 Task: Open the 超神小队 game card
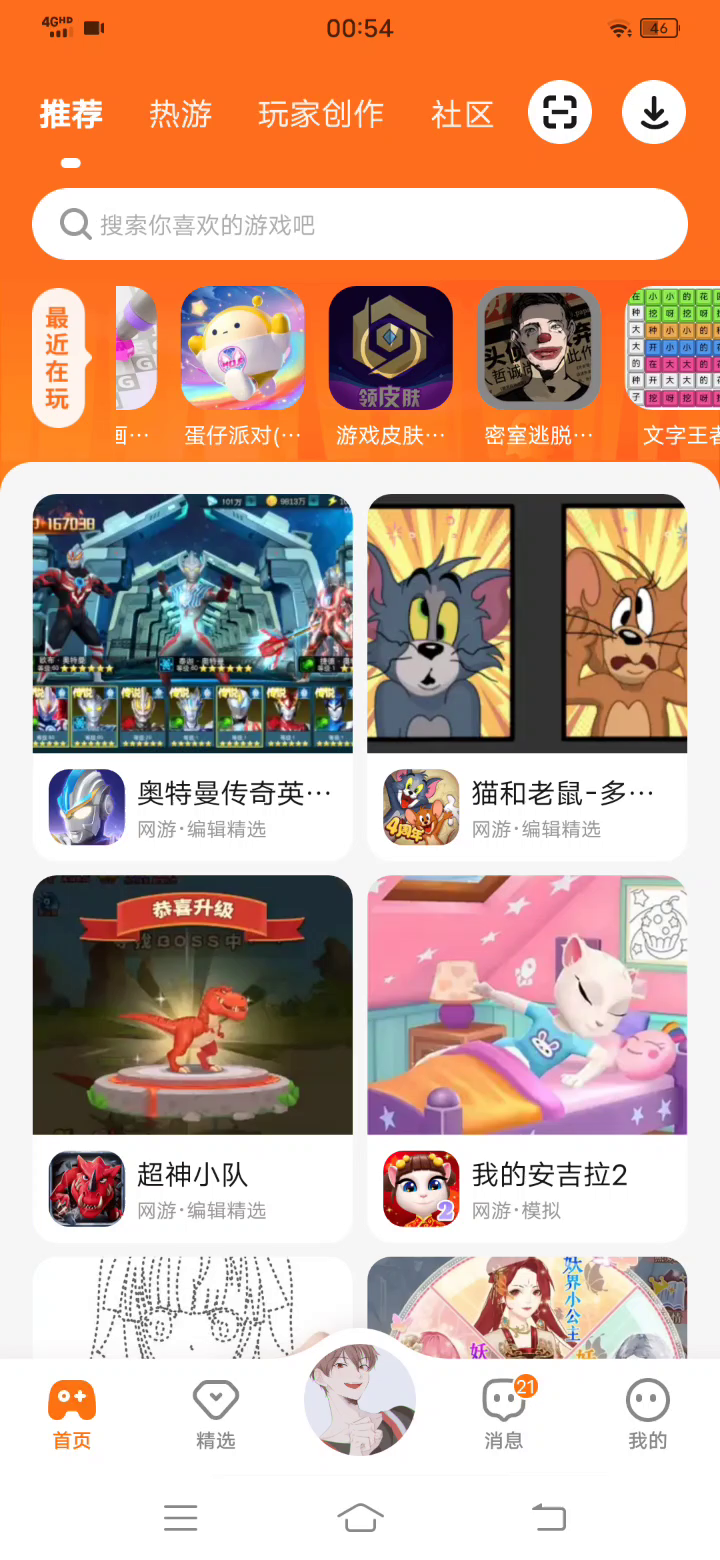tap(193, 1057)
